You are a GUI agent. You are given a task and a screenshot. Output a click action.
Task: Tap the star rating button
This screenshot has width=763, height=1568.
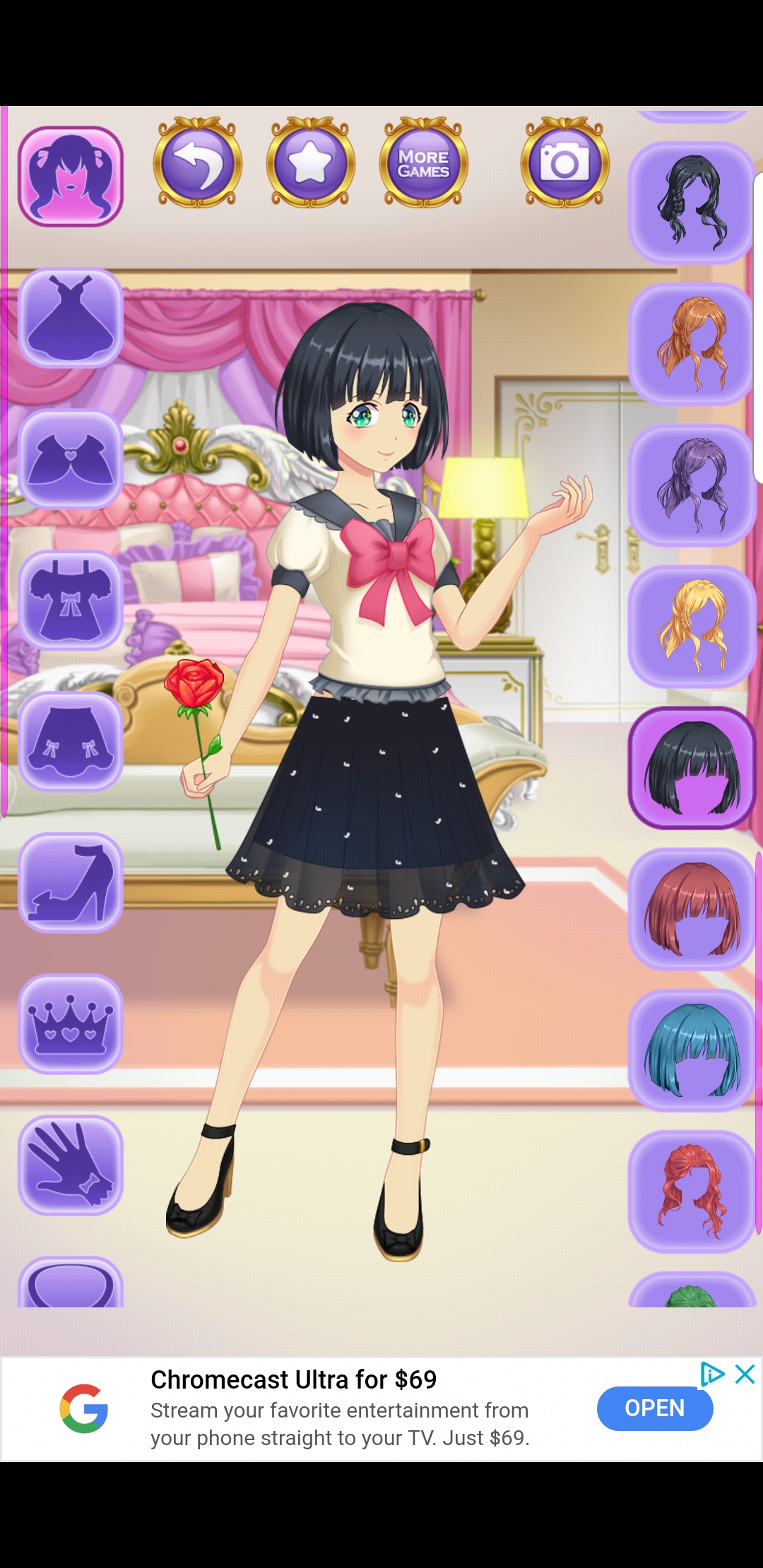(x=311, y=163)
